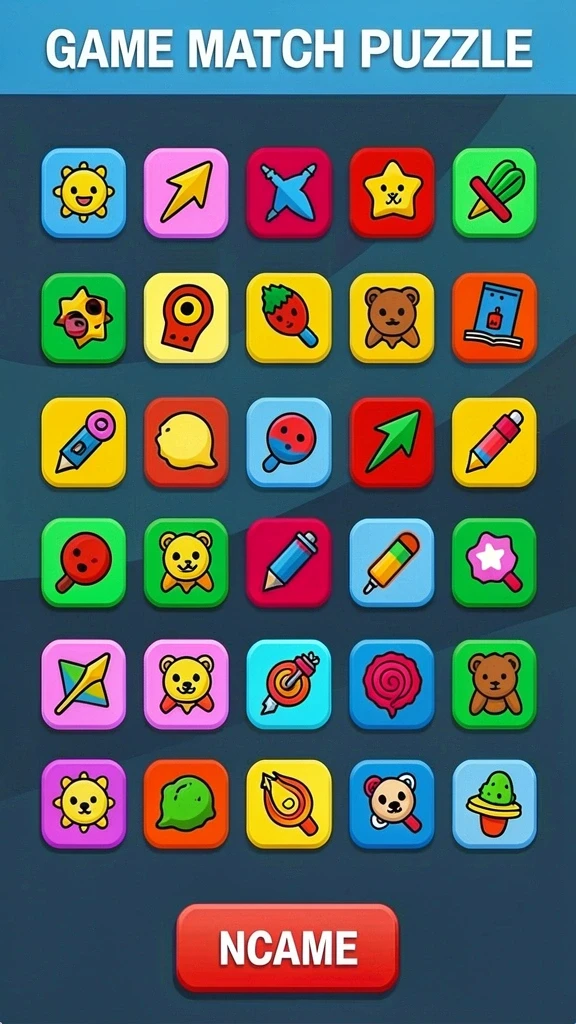Select the sun on the purple tile
Viewport: 576px width, 1024px height.
(84, 804)
